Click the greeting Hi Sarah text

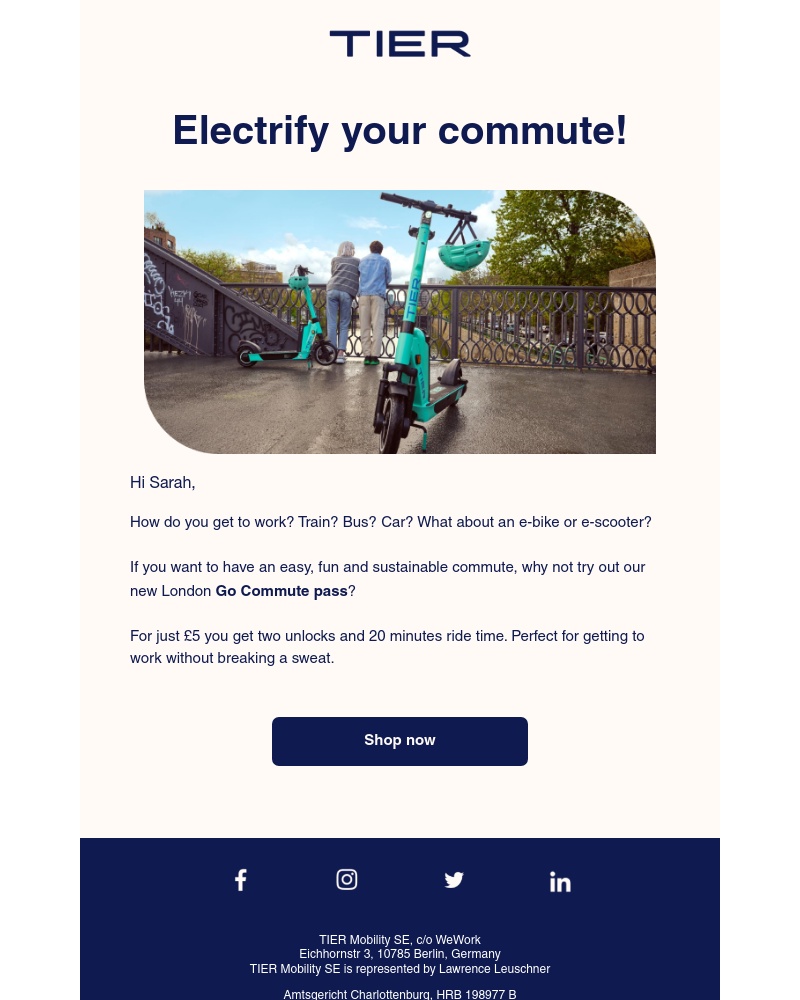(x=162, y=483)
